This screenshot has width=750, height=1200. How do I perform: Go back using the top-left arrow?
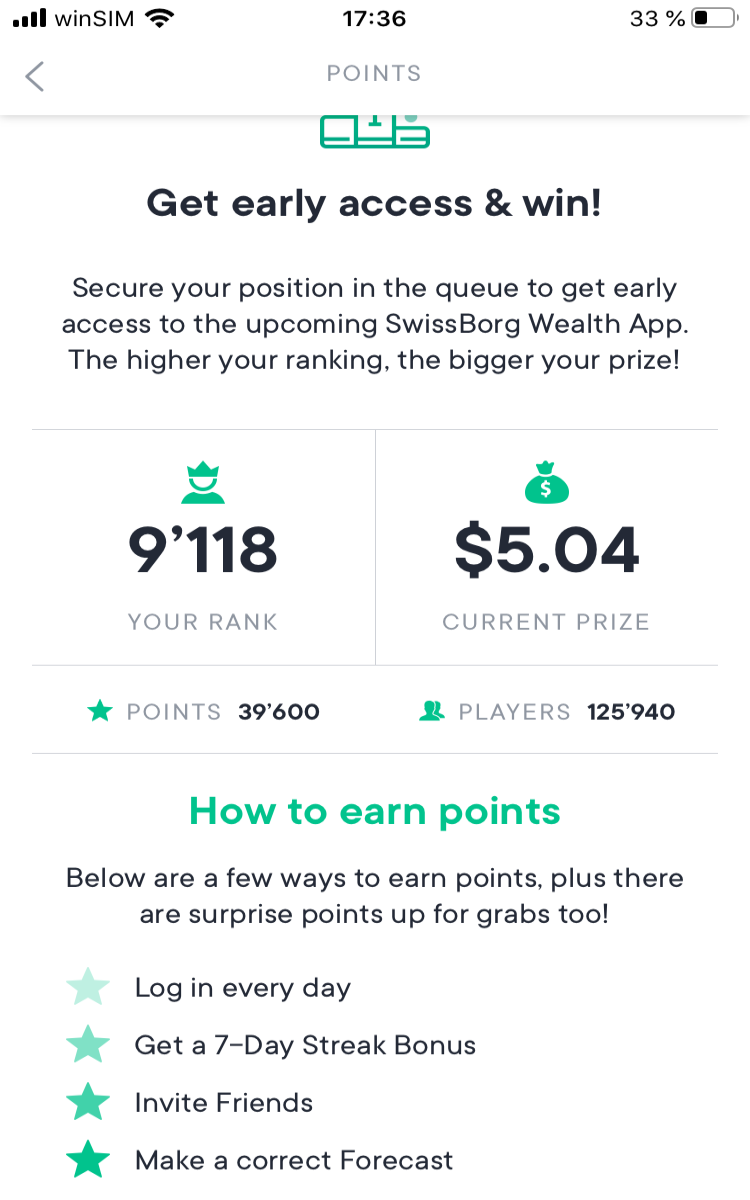(x=35, y=76)
